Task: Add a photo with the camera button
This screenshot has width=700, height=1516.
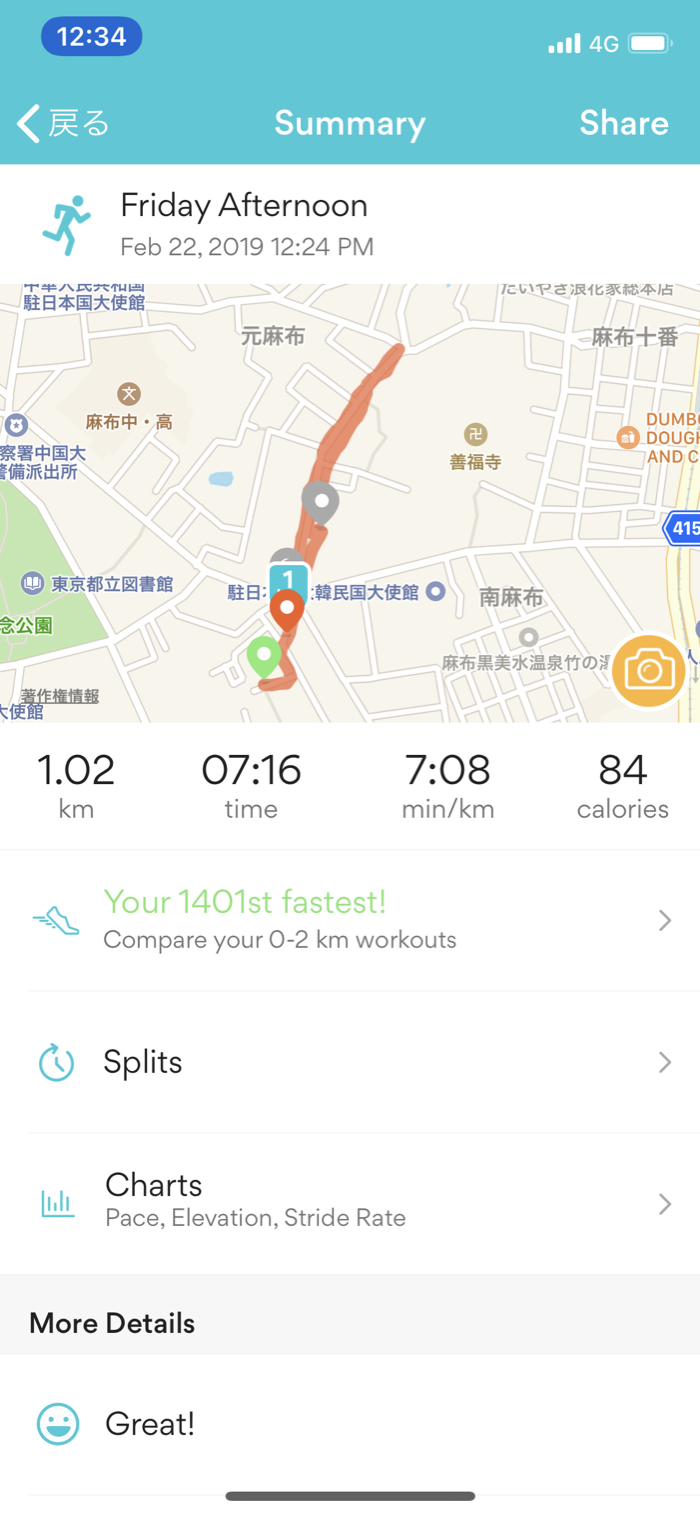Action: click(x=648, y=671)
